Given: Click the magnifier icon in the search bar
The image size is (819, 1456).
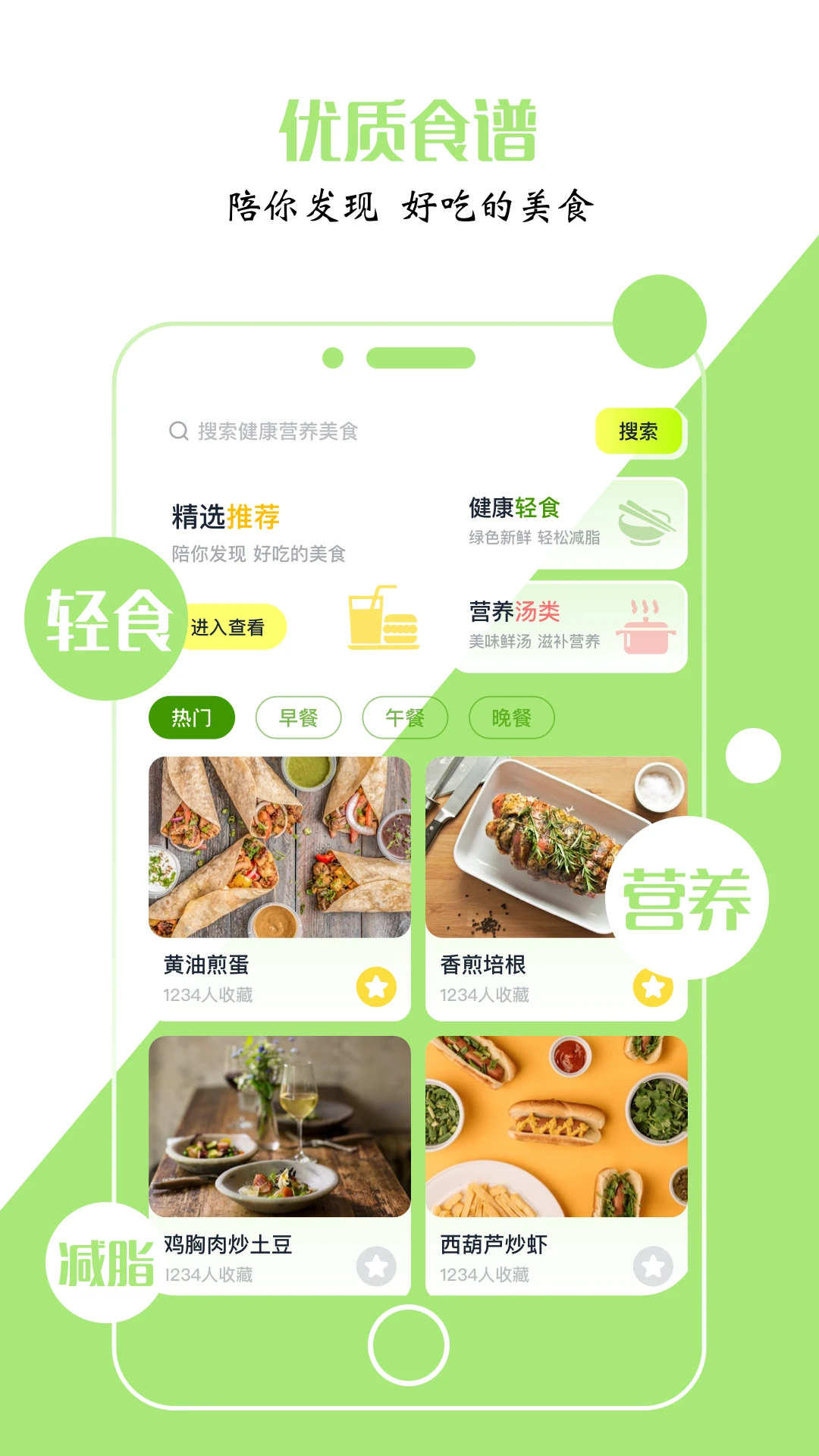Looking at the screenshot, I should click(177, 431).
